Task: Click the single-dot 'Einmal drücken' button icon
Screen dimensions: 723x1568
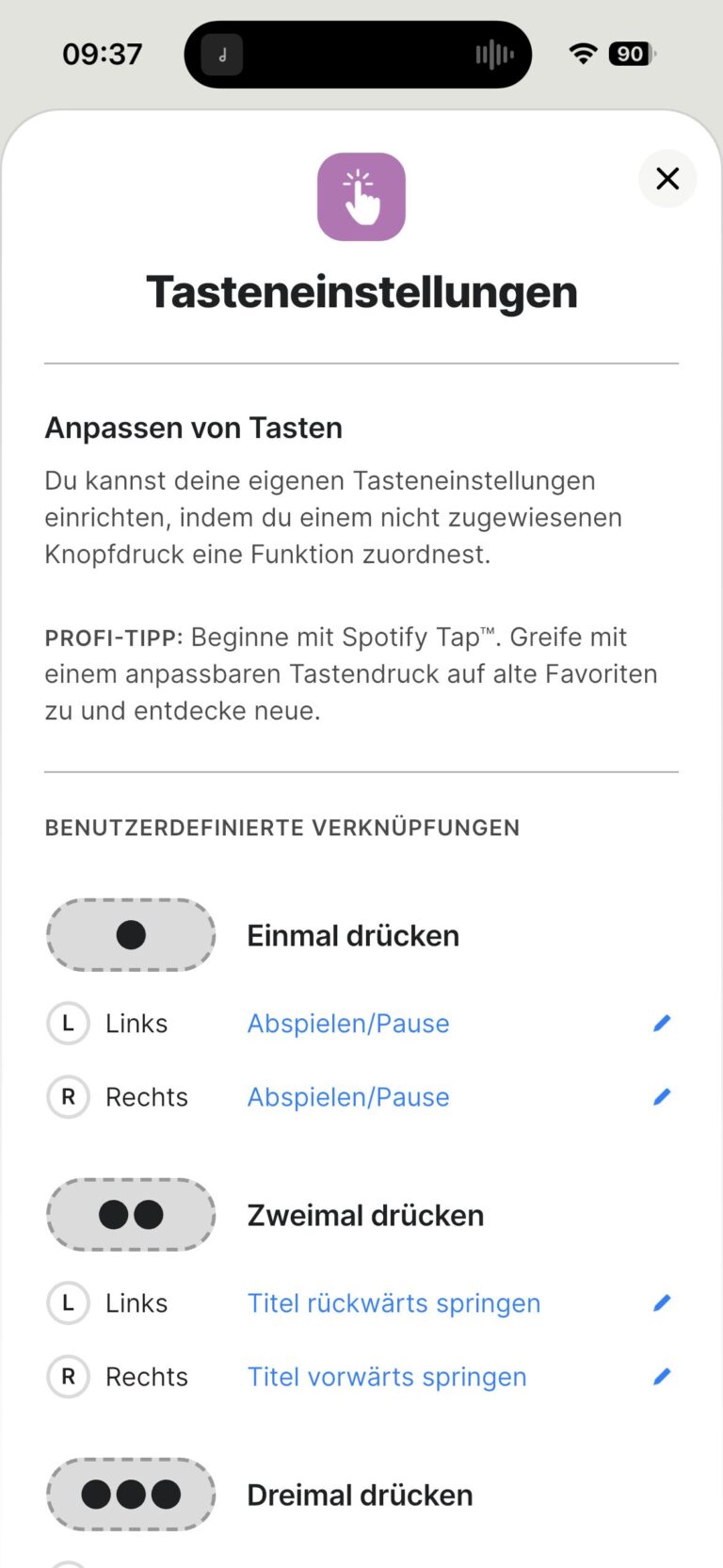Action: coord(131,934)
